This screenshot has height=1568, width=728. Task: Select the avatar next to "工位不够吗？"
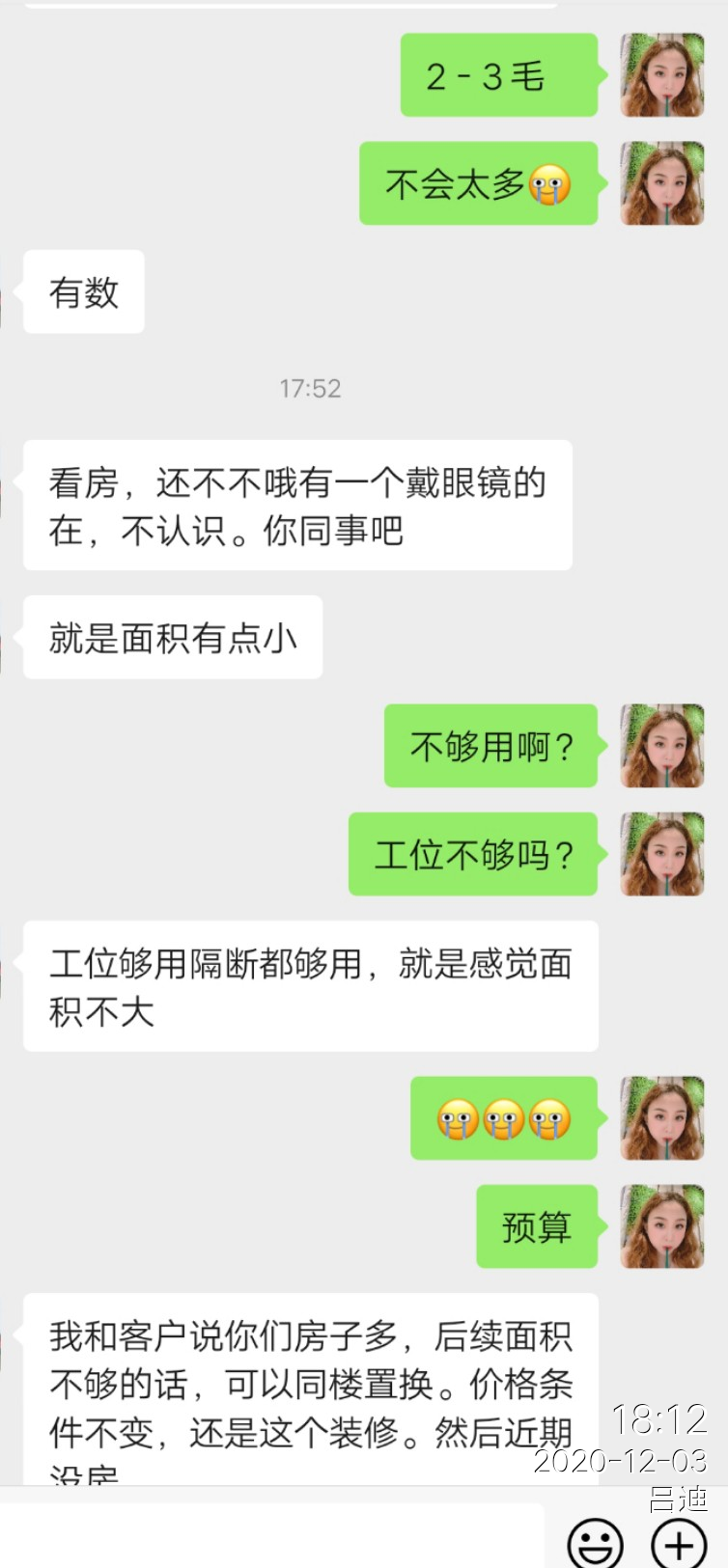point(661,854)
